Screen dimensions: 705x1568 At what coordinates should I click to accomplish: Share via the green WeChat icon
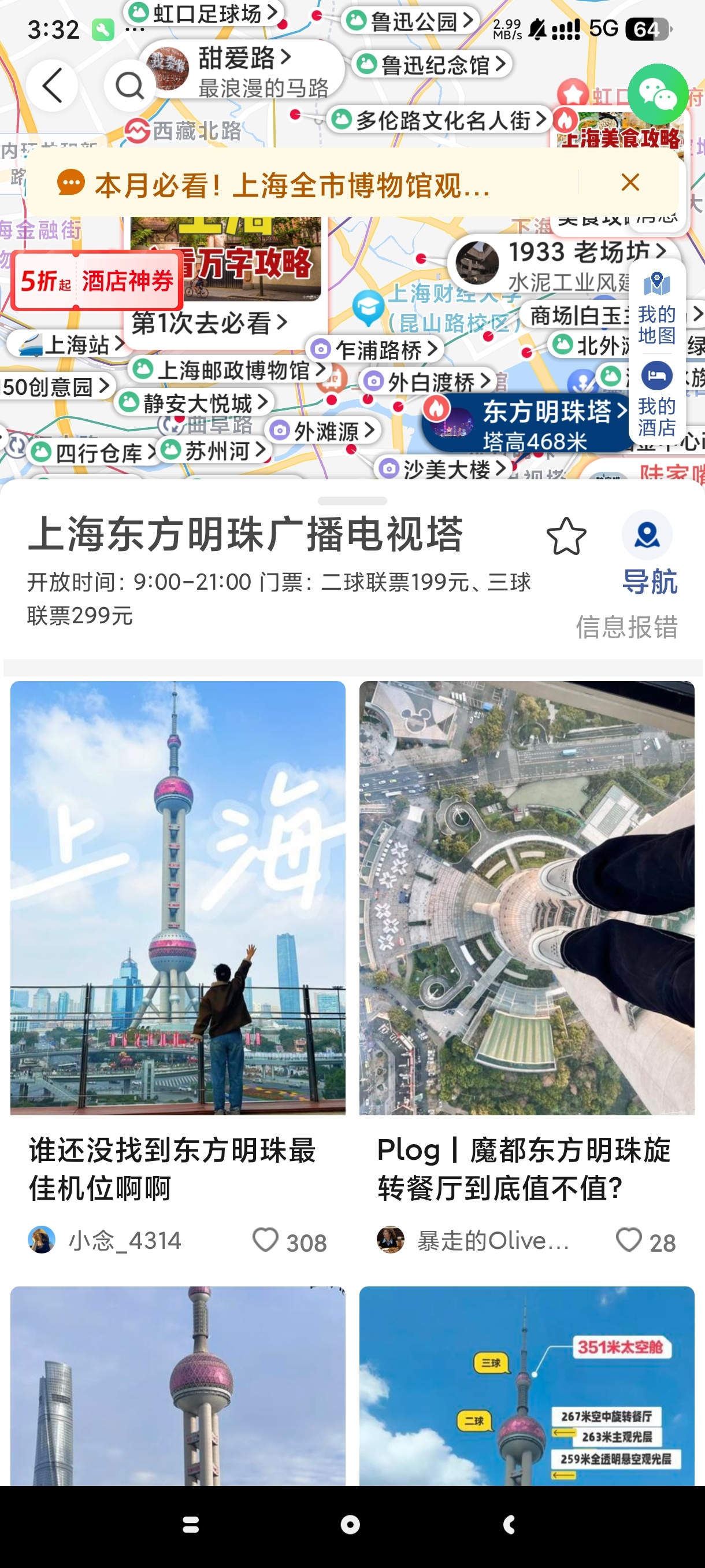click(x=658, y=94)
